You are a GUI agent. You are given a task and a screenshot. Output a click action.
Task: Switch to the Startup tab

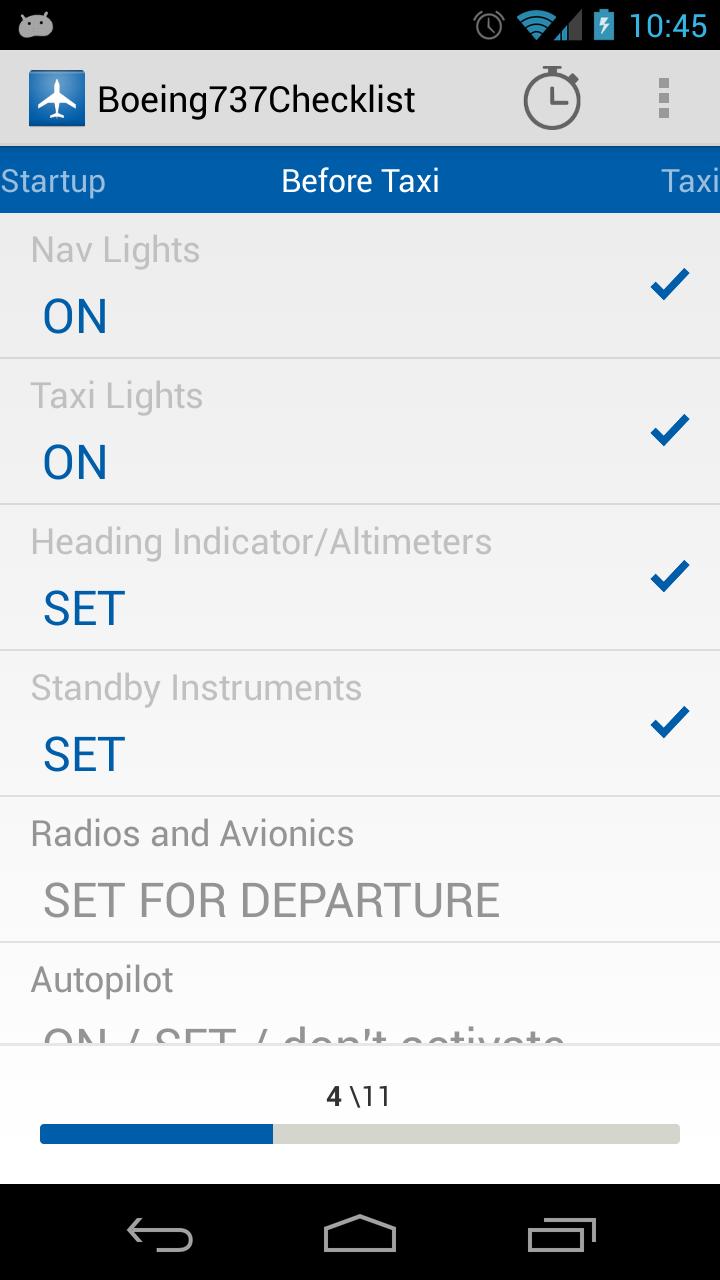click(x=52, y=181)
